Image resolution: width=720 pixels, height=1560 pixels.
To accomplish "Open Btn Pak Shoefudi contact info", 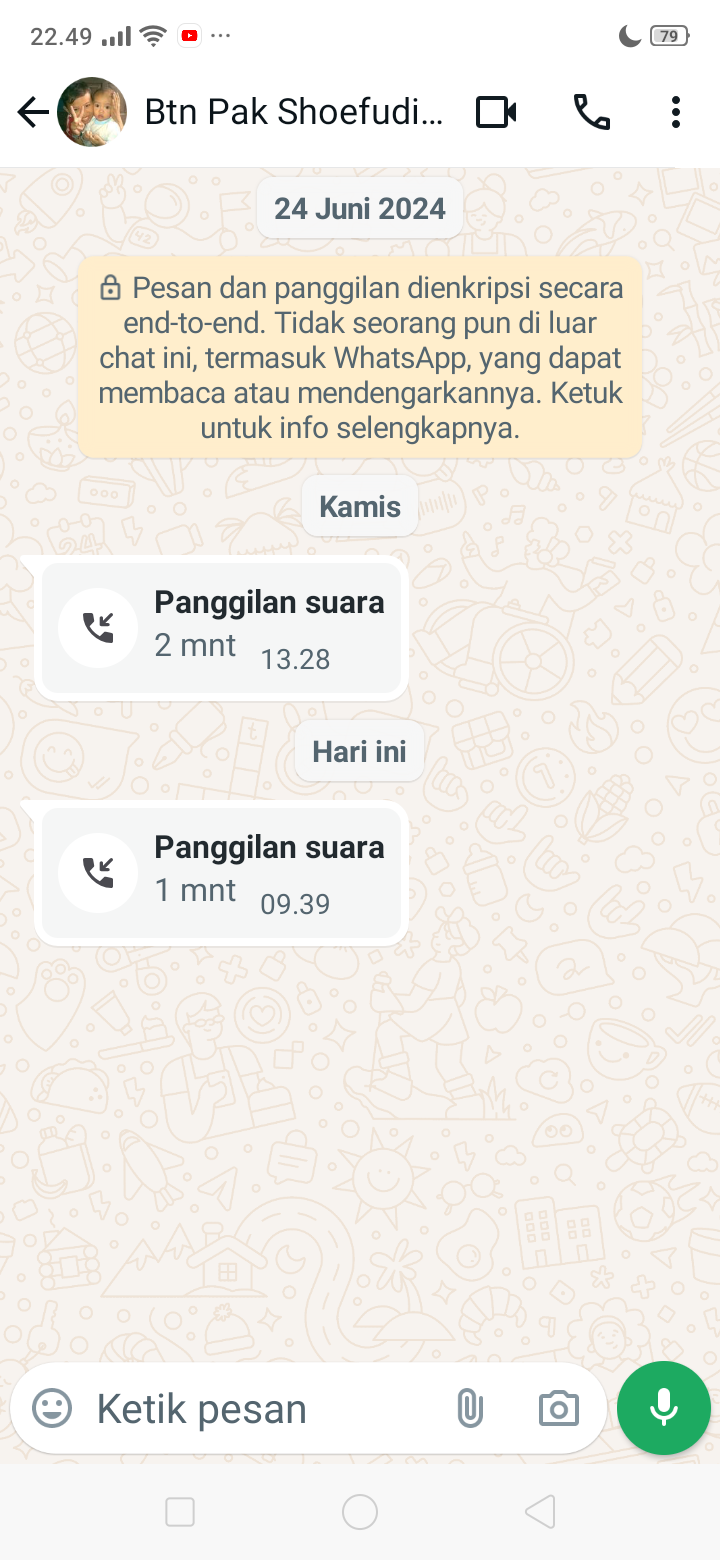I will [x=293, y=112].
